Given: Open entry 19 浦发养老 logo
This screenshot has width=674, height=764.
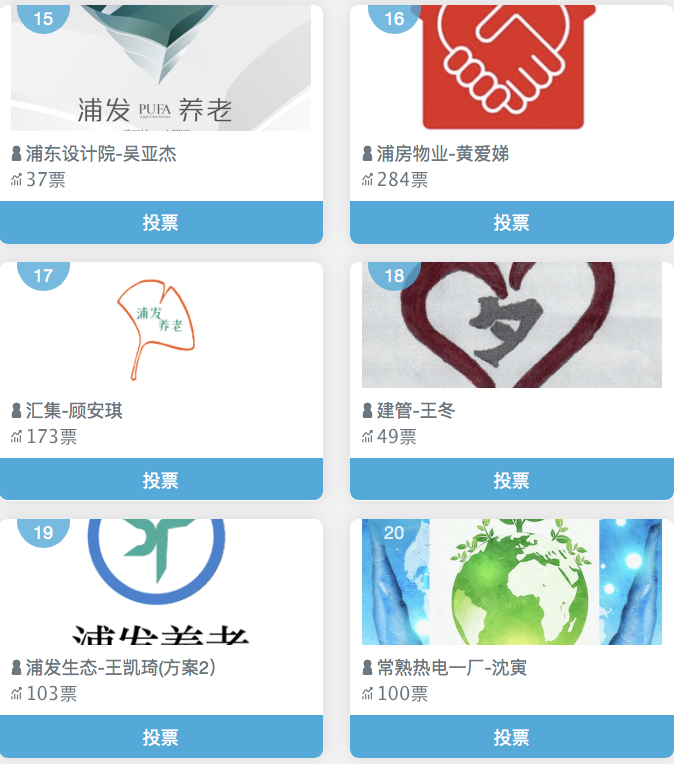Looking at the screenshot, I should (161, 583).
